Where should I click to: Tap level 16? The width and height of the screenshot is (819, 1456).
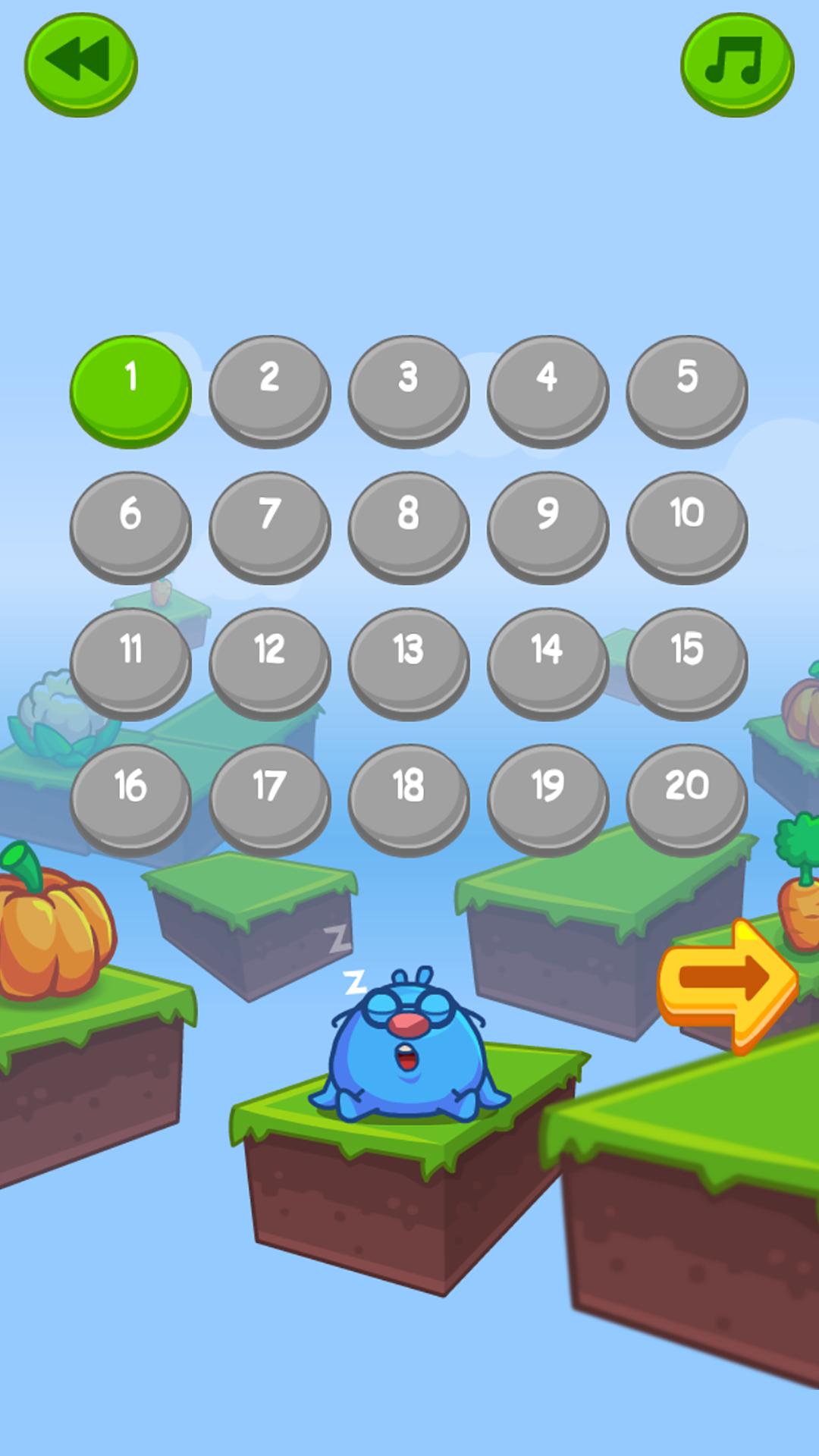pyautogui.click(x=130, y=798)
